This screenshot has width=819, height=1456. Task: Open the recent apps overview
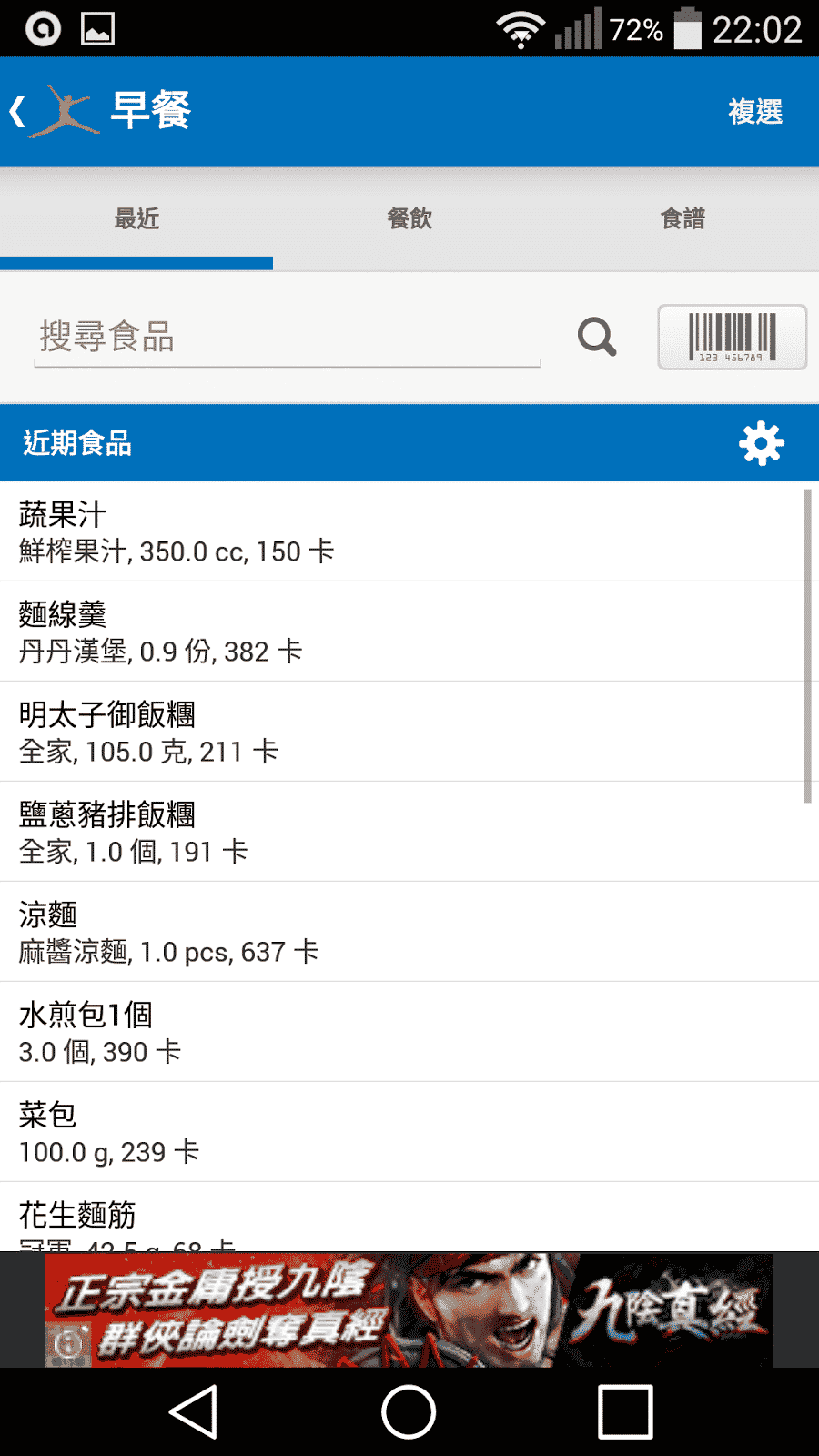click(x=625, y=1412)
